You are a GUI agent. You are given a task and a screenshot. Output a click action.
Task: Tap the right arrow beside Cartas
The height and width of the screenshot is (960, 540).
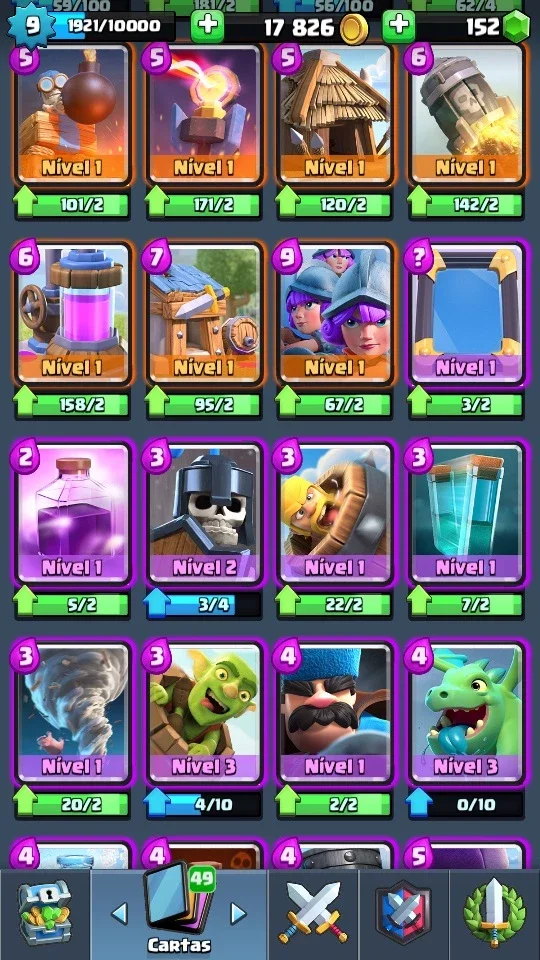tap(238, 913)
